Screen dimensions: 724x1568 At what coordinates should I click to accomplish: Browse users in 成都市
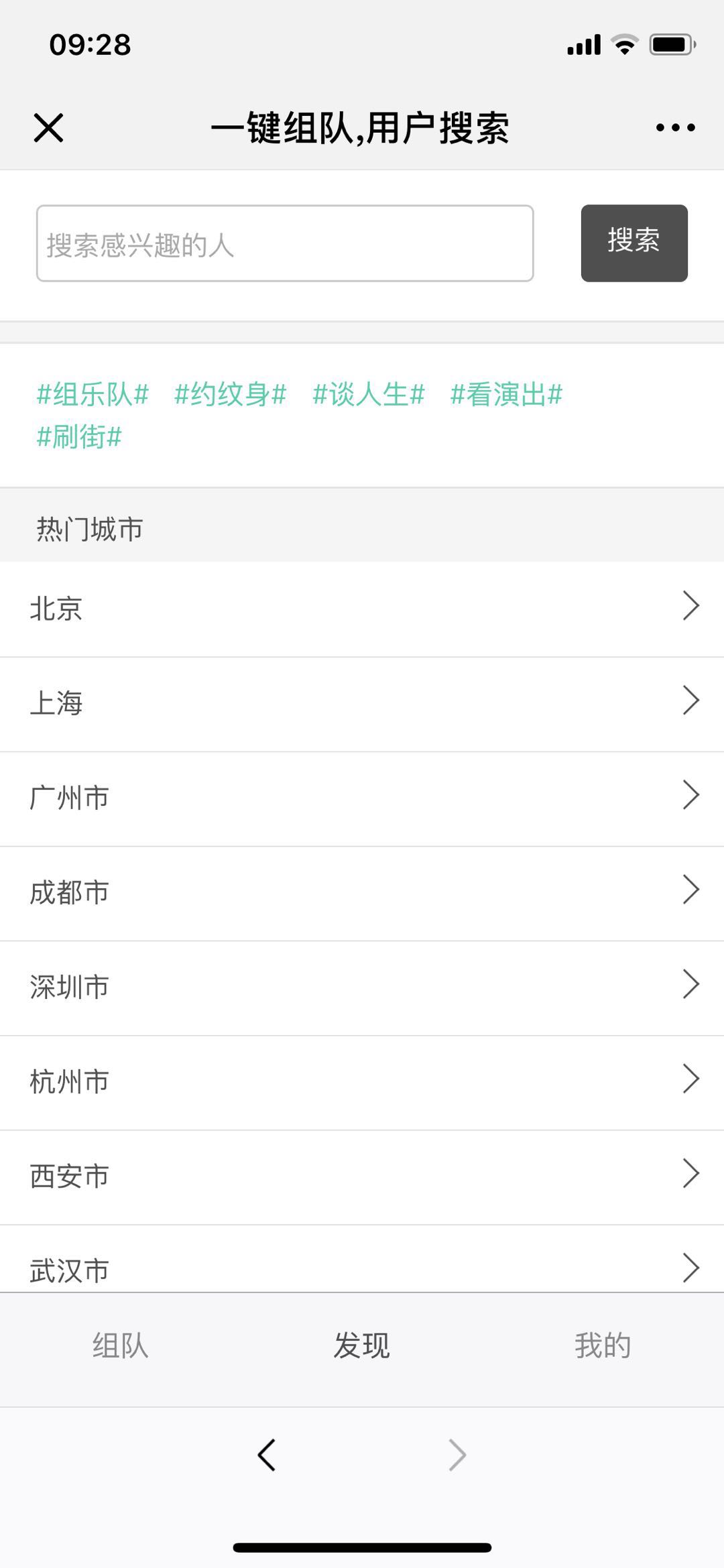(x=362, y=892)
